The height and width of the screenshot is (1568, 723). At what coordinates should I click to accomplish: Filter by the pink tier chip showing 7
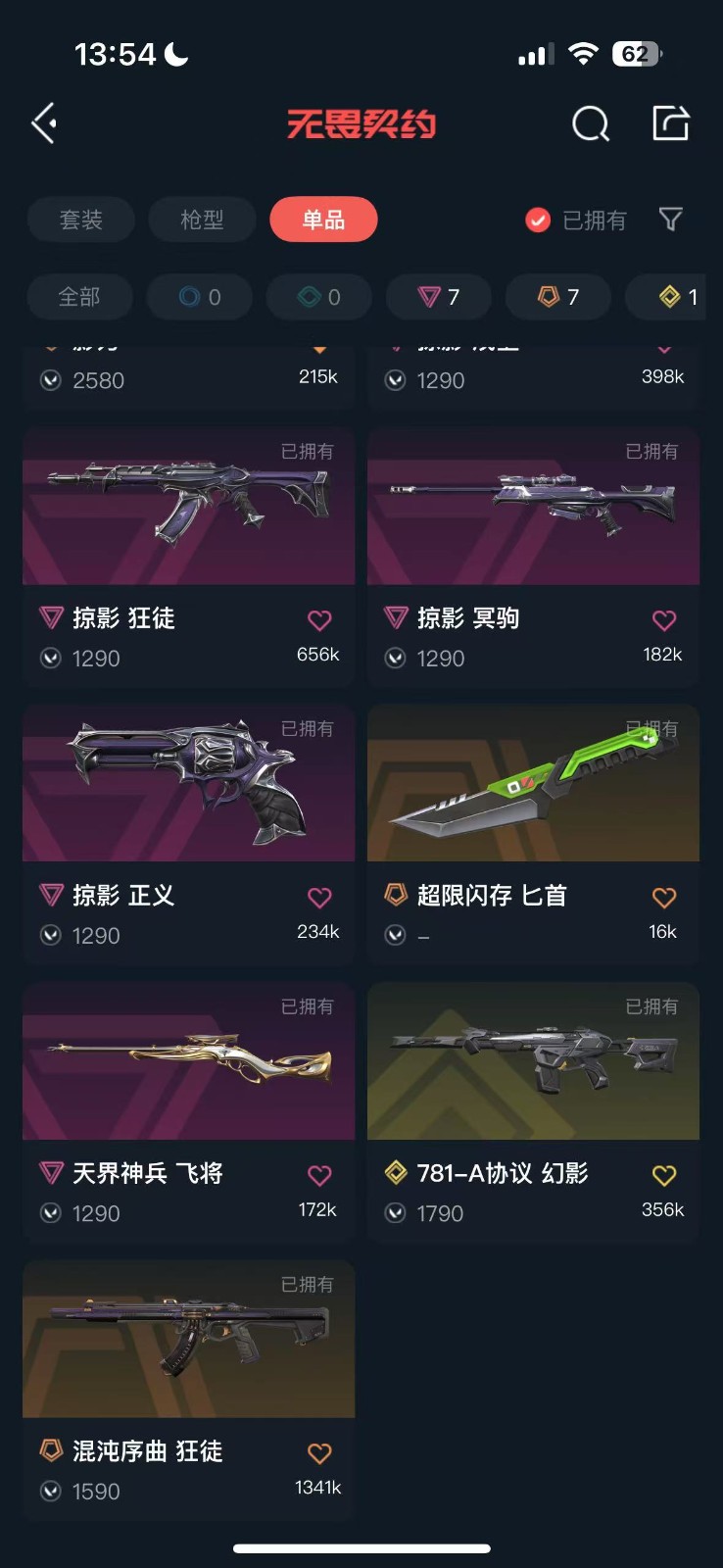[x=438, y=297]
